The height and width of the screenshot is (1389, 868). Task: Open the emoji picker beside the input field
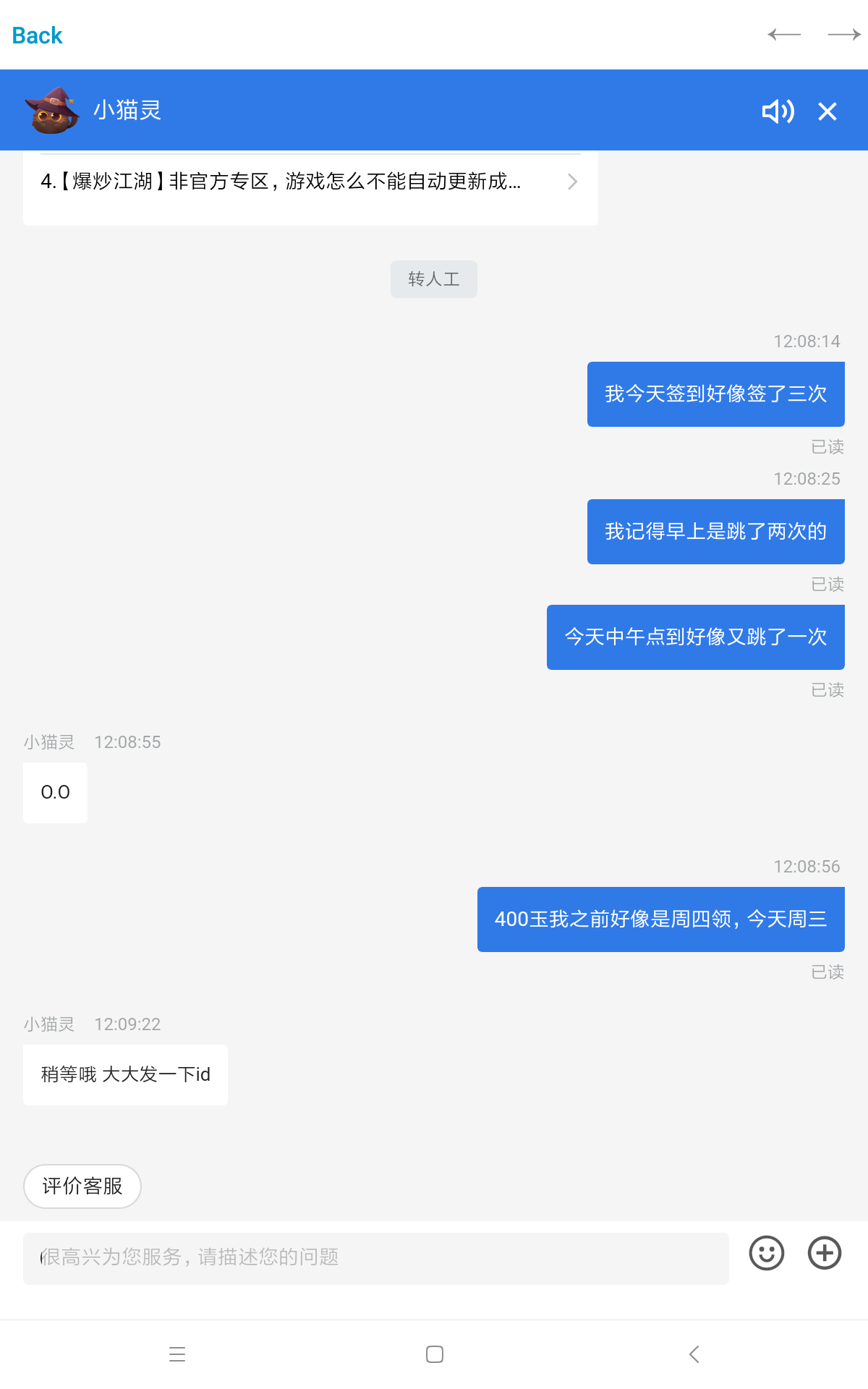[767, 1253]
